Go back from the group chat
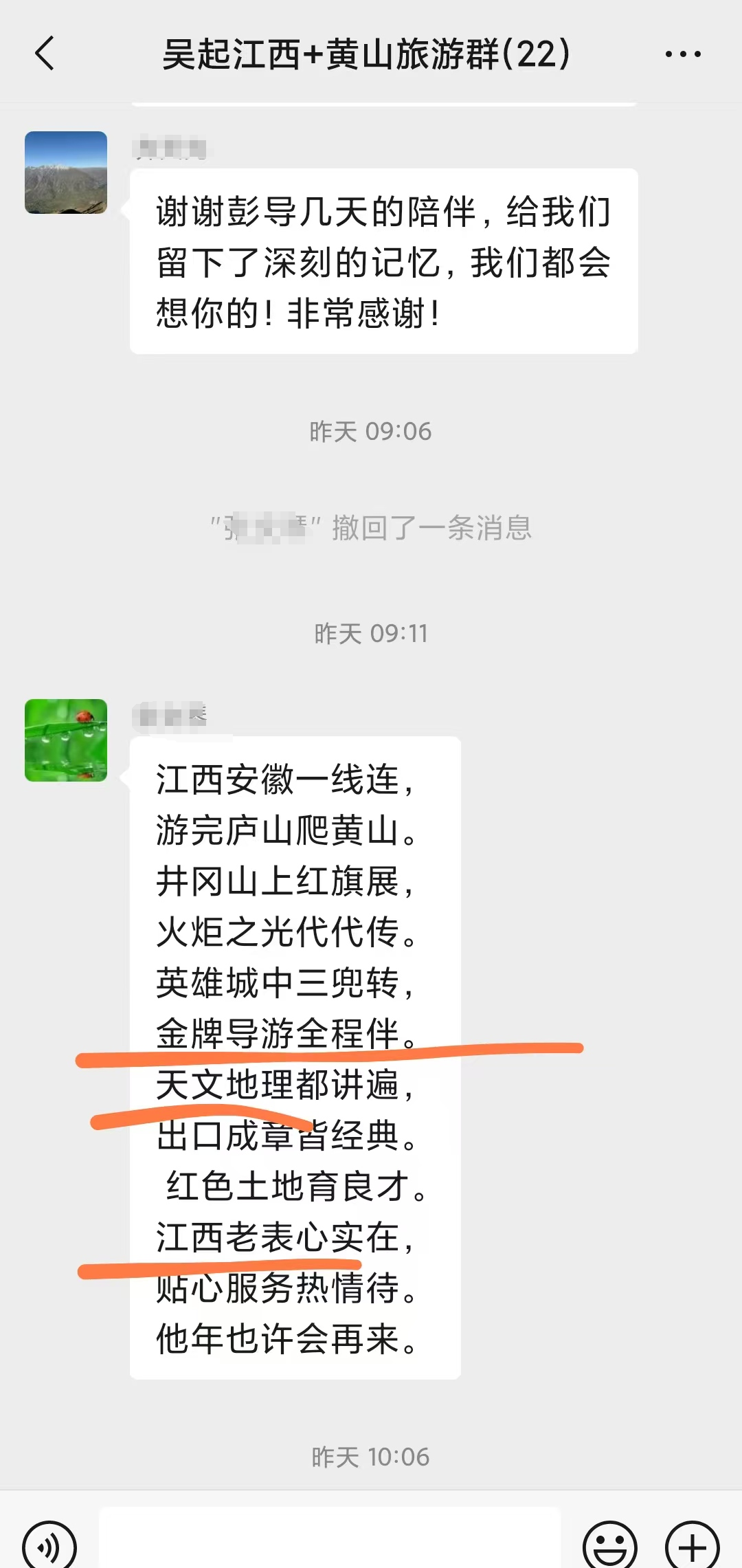This screenshot has height=1568, width=742. 45,54
